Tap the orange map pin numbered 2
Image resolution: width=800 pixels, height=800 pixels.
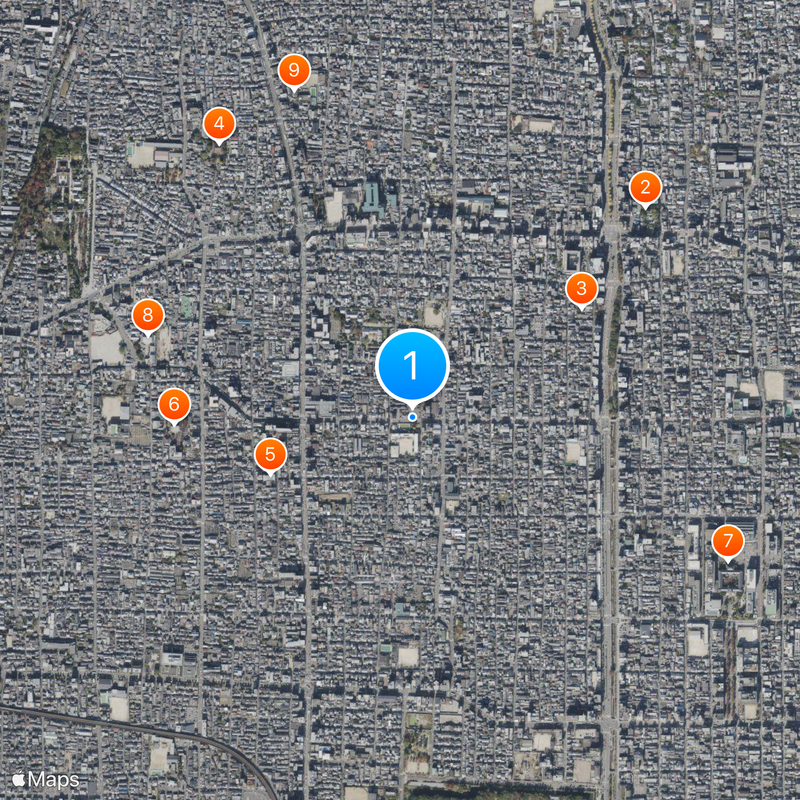645,187
